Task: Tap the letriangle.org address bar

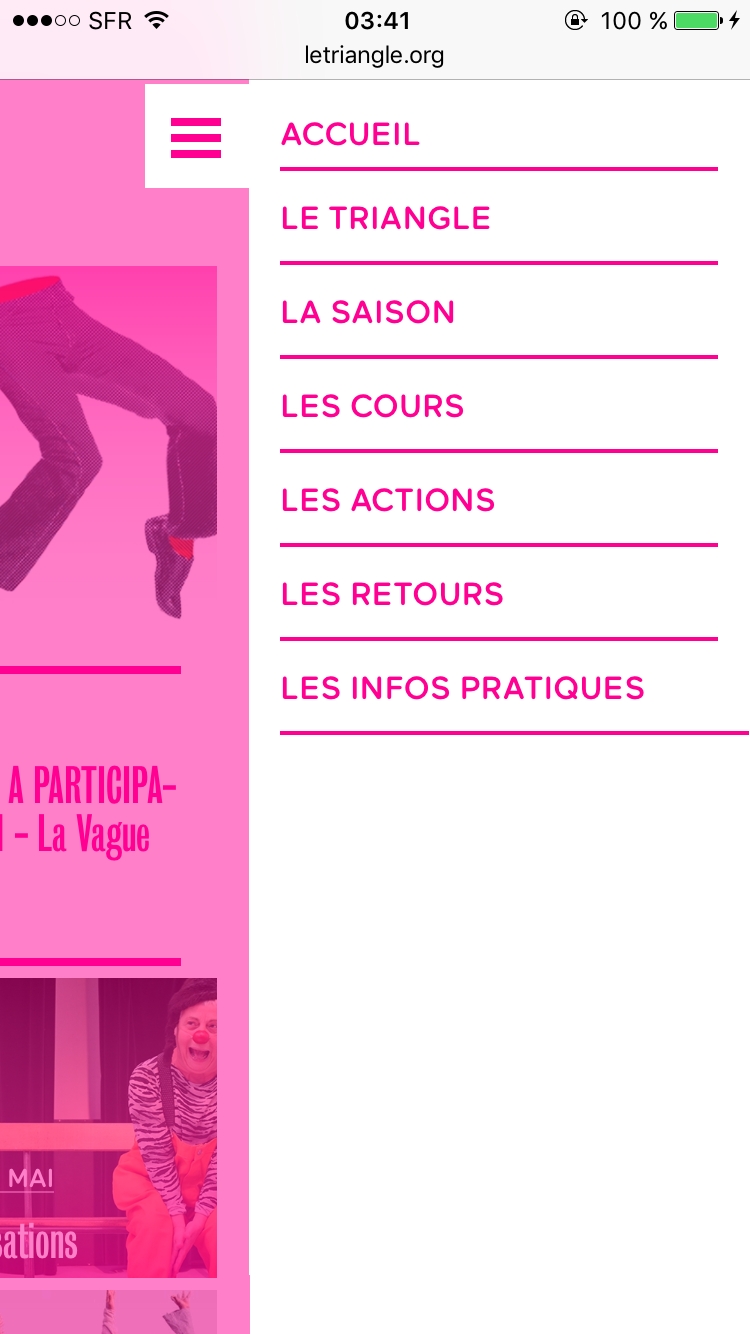Action: pos(374,55)
